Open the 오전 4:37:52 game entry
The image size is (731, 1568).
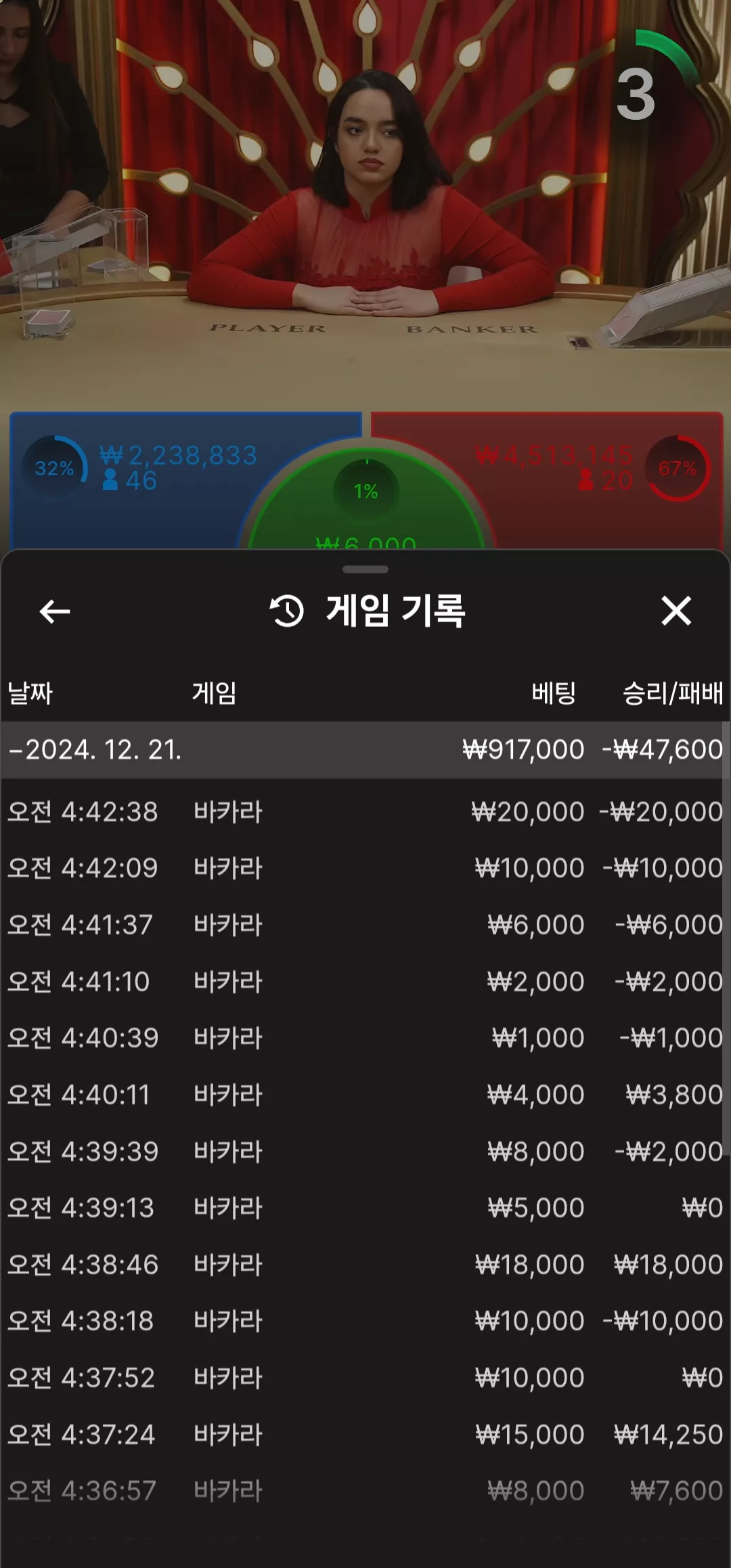point(365,1378)
